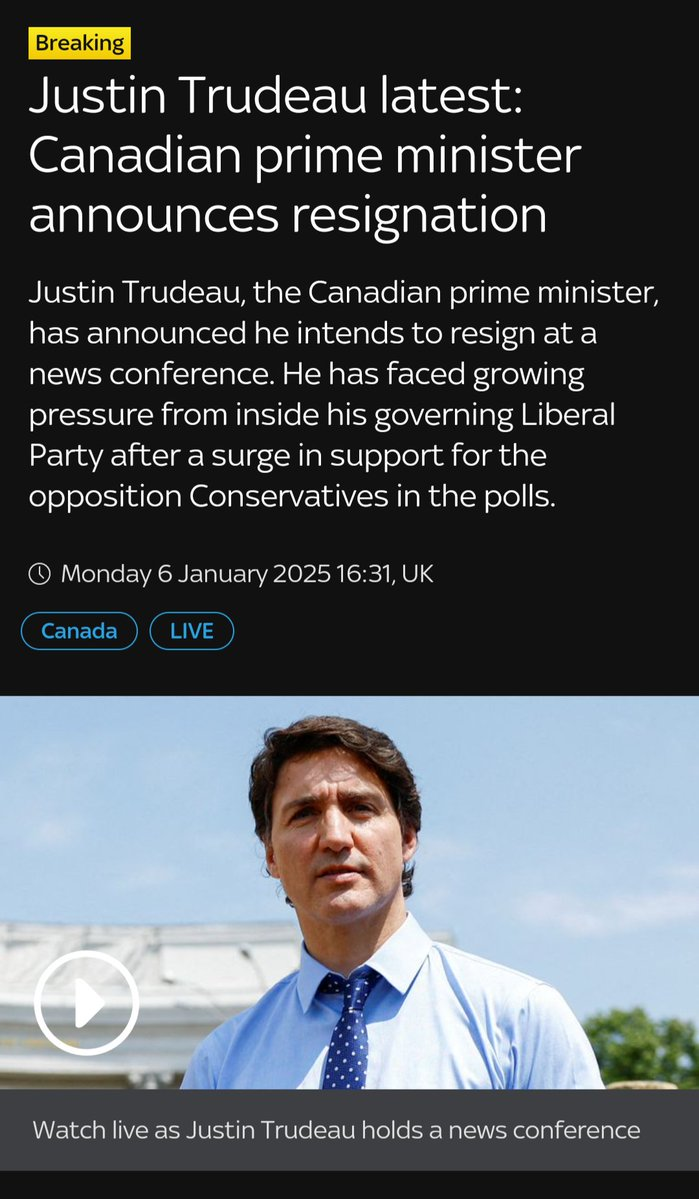Select the LIVE tag chip
Image resolution: width=699 pixels, height=1199 pixels.
pos(191,631)
